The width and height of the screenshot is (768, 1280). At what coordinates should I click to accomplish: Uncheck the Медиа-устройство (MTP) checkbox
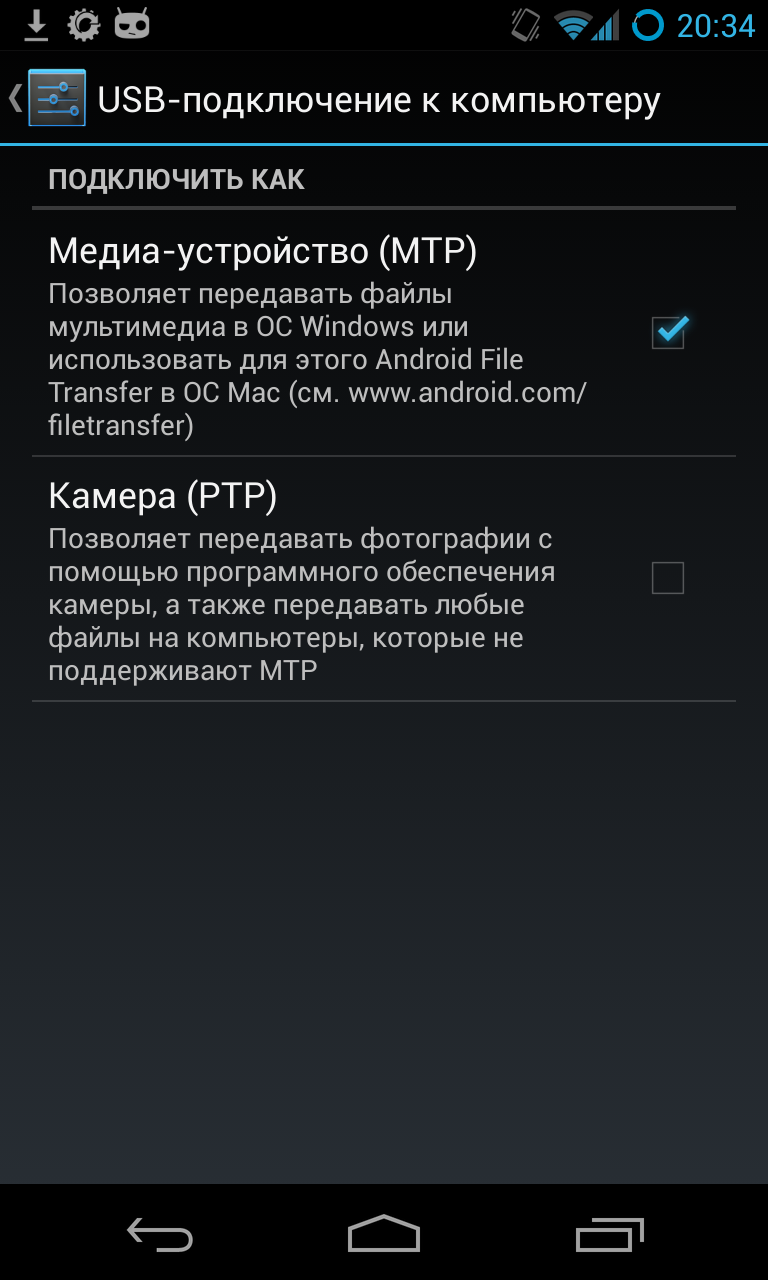point(668,332)
